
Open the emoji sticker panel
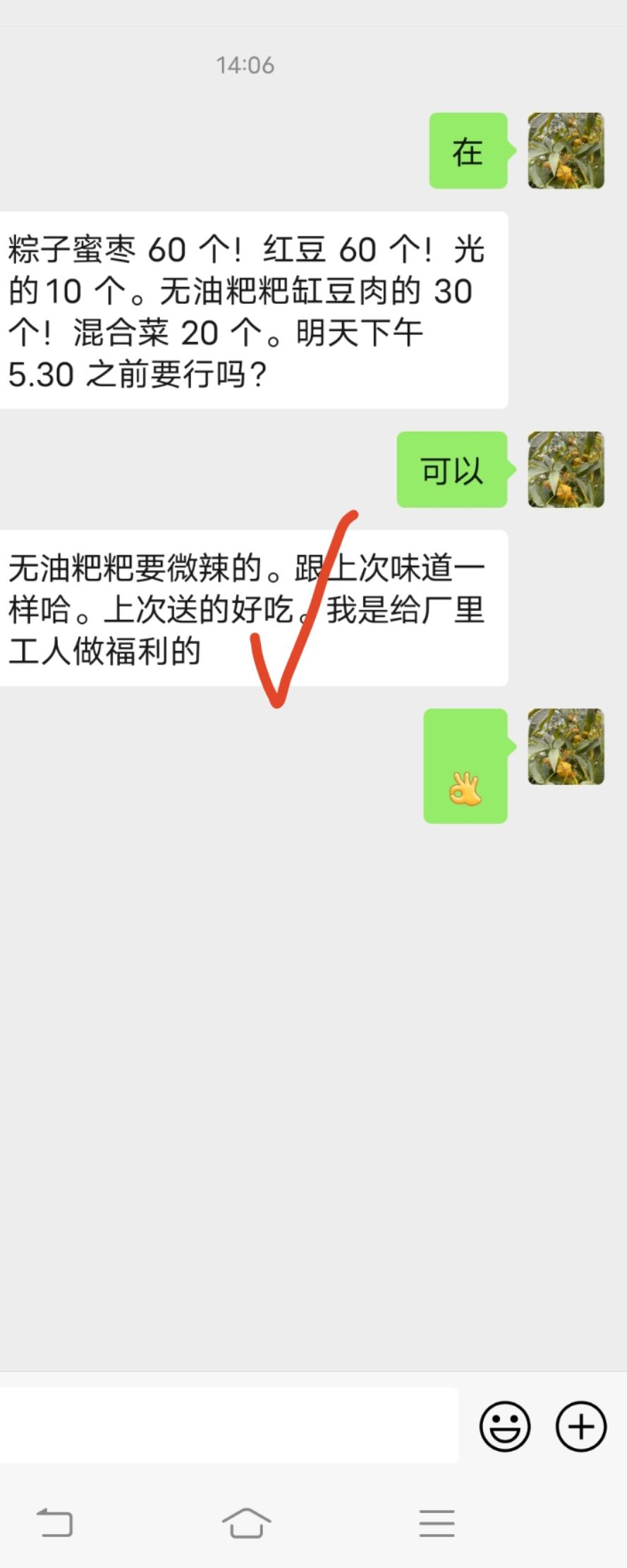(x=505, y=1426)
